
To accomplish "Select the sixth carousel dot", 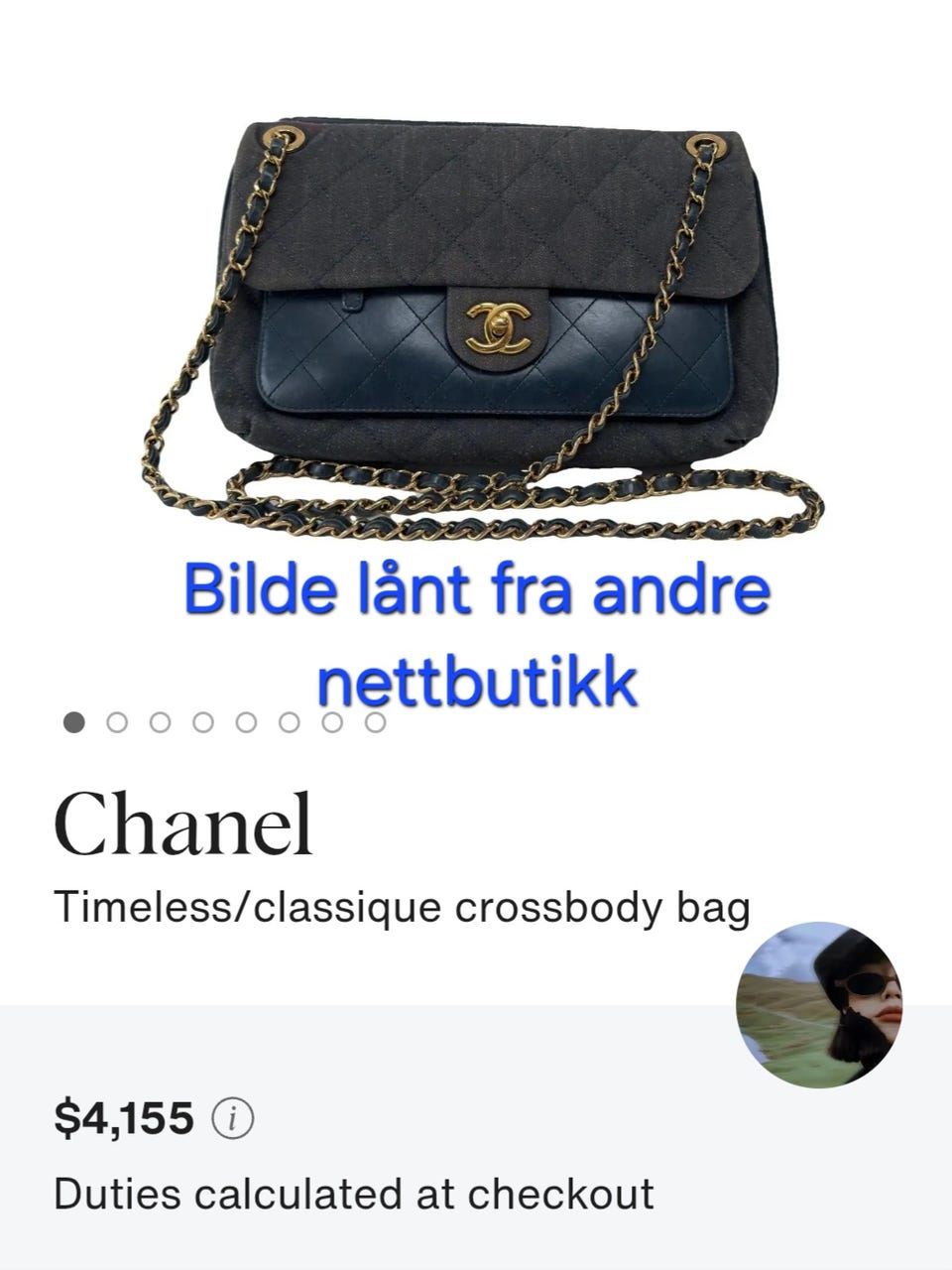I will (289, 721).
